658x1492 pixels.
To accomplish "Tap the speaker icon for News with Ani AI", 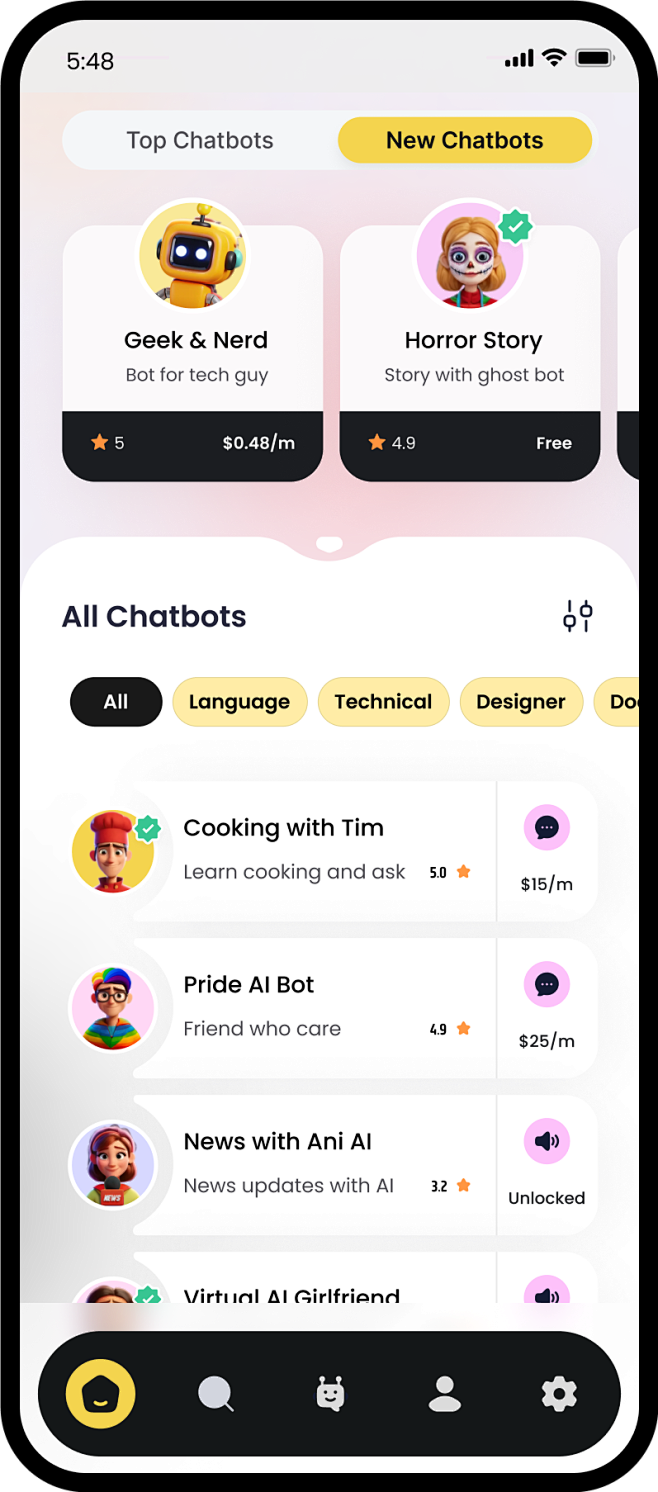I will (x=547, y=1142).
